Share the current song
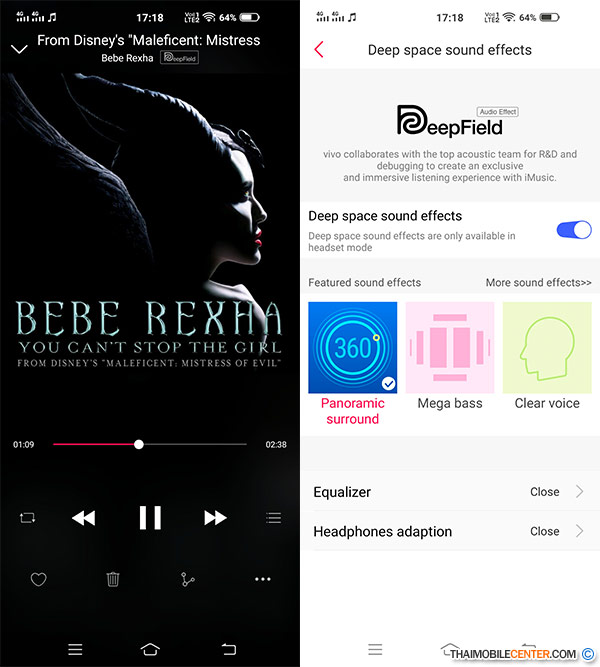Viewport: 600px width, 667px height. click(x=188, y=579)
